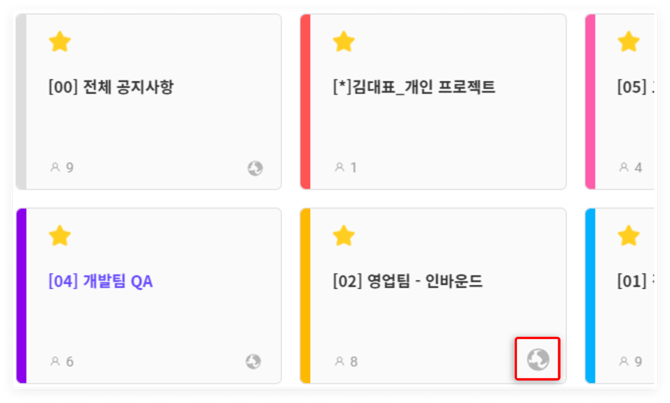Open the [04] 개발팀 QA project
This screenshot has height=403, width=670.
(100, 282)
